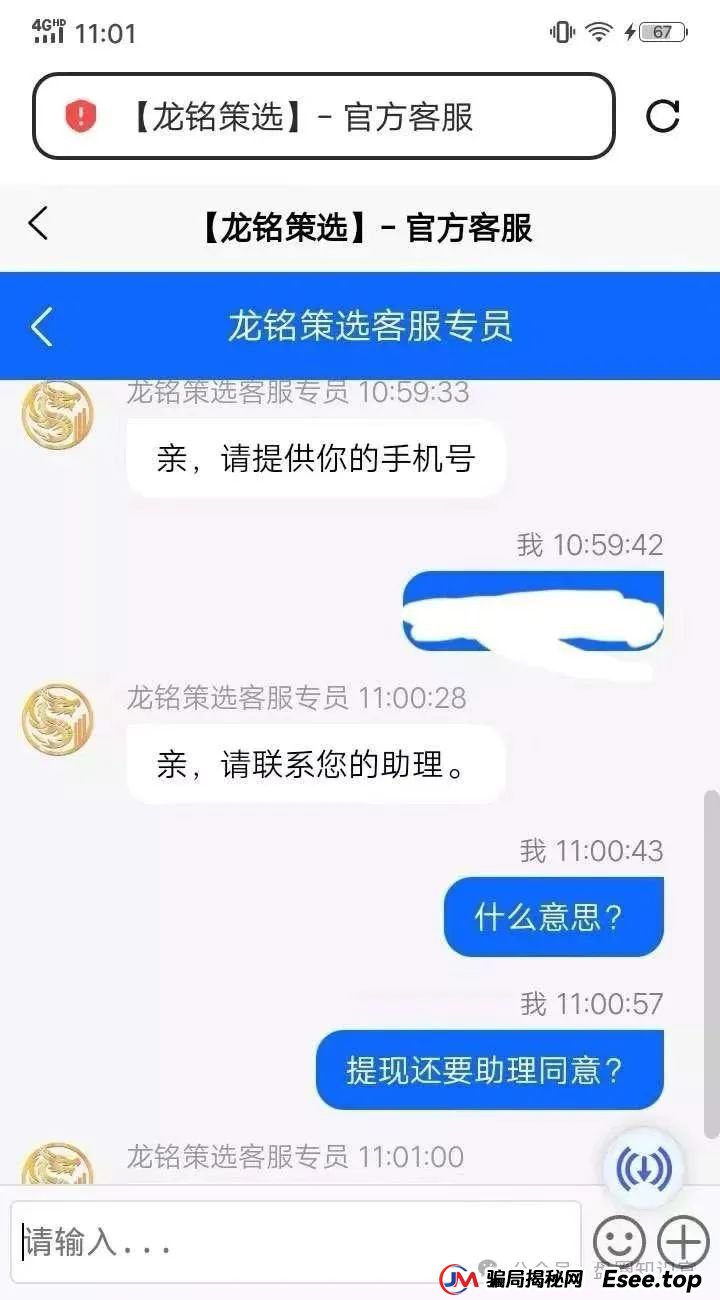The height and width of the screenshot is (1300, 720).
Task: Return from the 龙铭策选客服专员 chat
Action: point(42,326)
